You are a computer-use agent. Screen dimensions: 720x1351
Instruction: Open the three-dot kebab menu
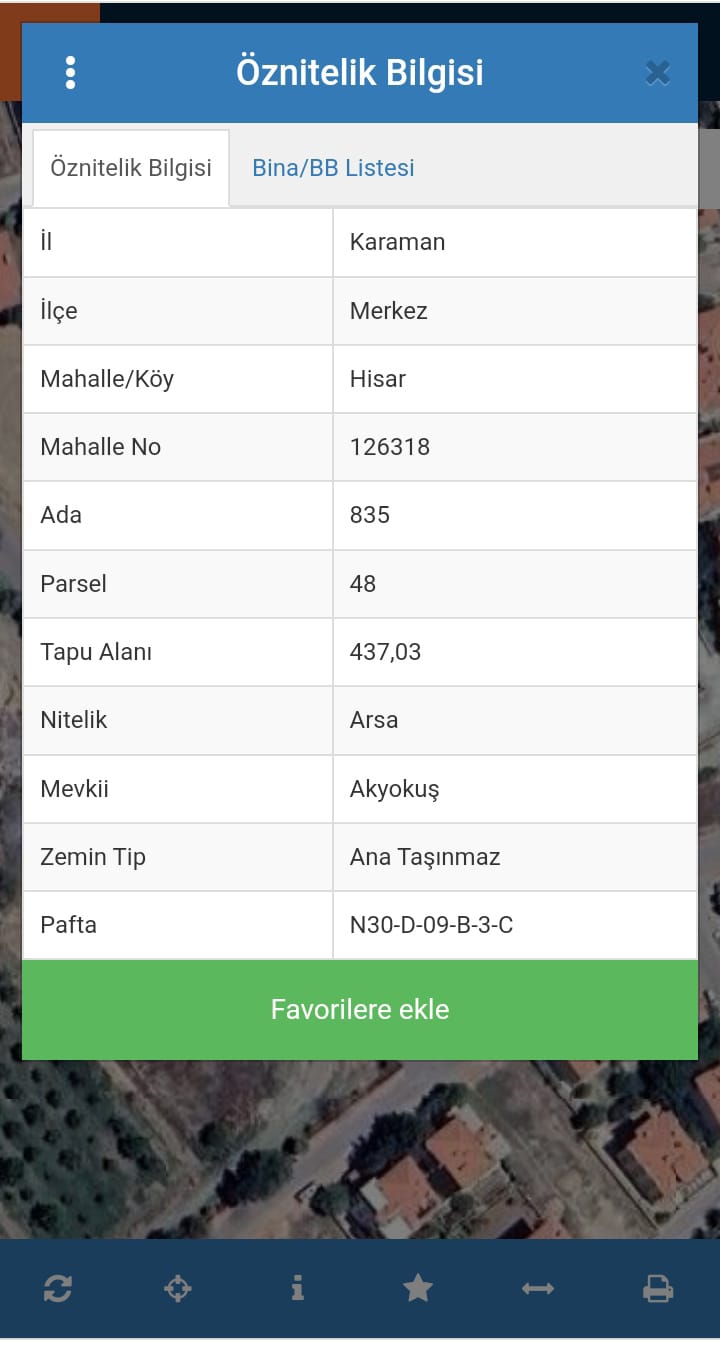click(x=70, y=72)
